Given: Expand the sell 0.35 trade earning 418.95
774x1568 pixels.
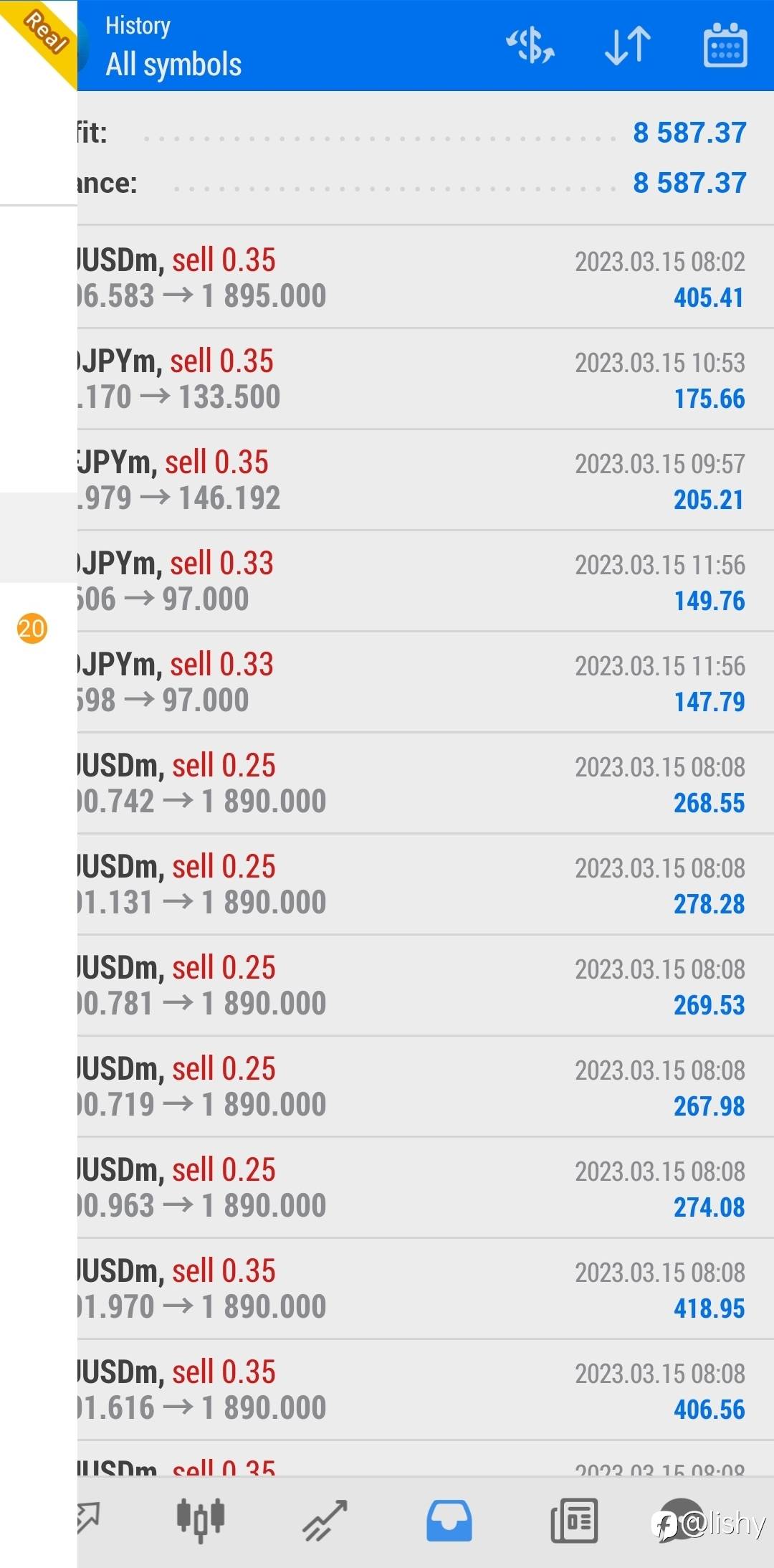Looking at the screenshot, I should pos(423,1289).
